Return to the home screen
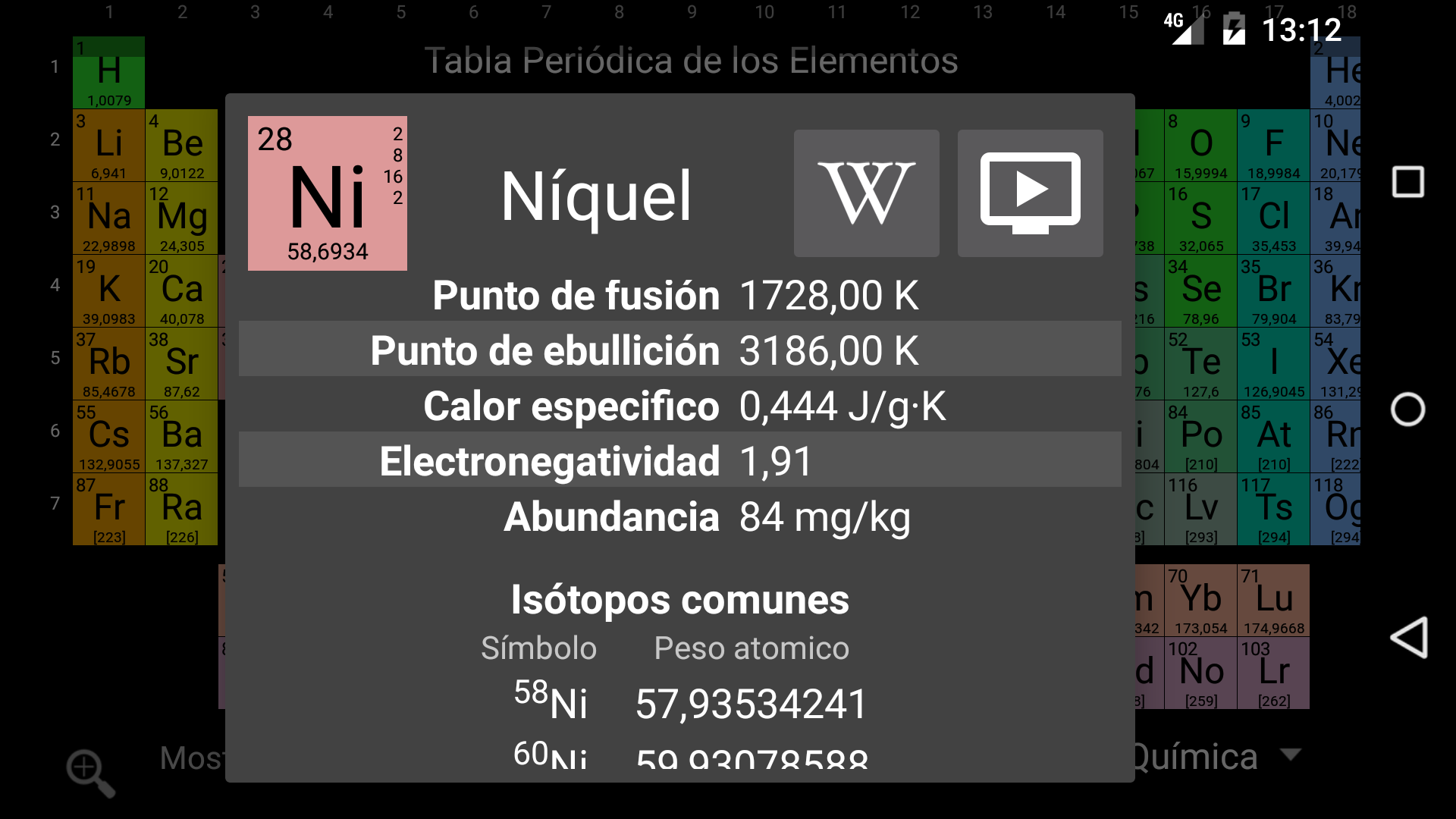Viewport: 1456px width, 819px height. [x=1408, y=409]
